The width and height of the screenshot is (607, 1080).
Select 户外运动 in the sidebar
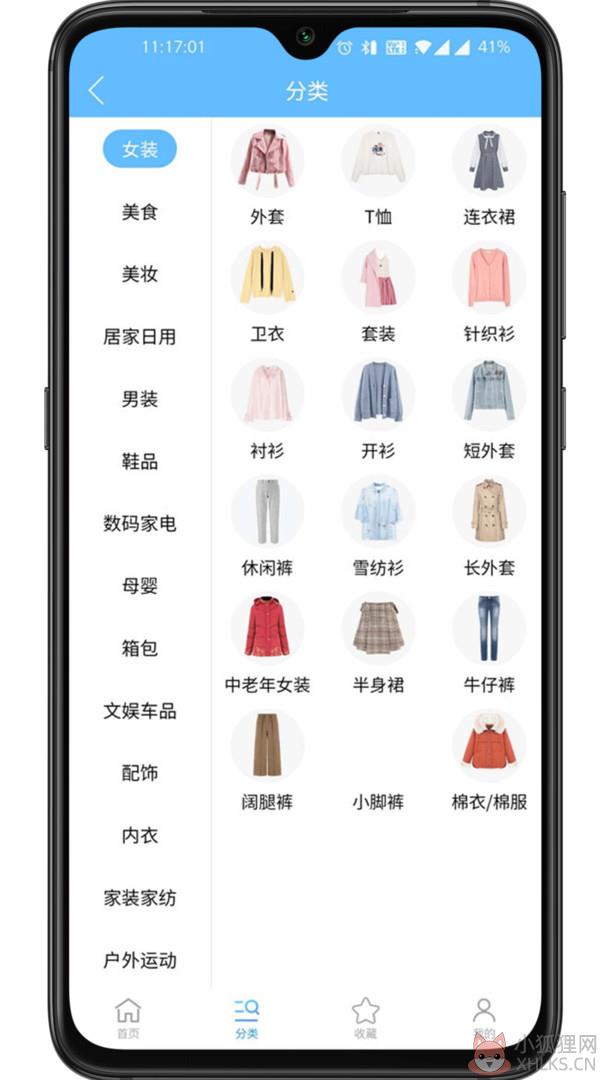[x=140, y=959]
